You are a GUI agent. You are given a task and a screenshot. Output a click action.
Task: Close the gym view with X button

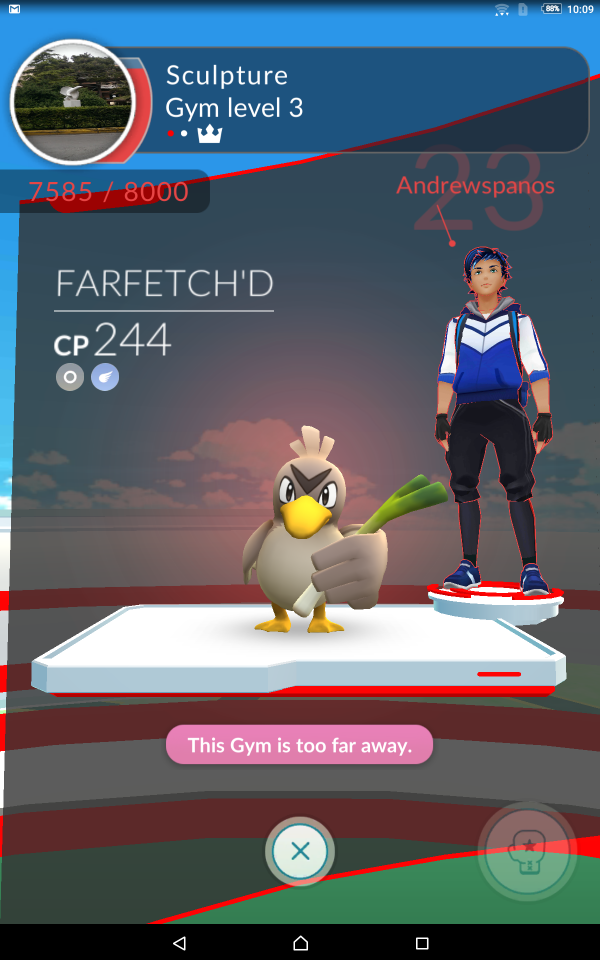coord(300,851)
